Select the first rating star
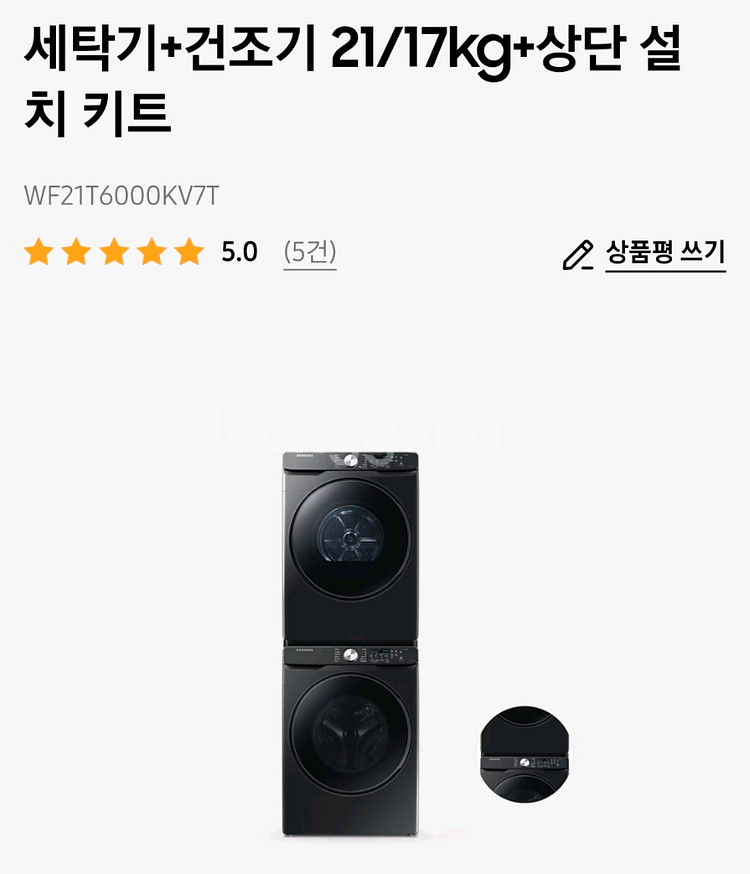The height and width of the screenshot is (874, 750). [x=39, y=253]
